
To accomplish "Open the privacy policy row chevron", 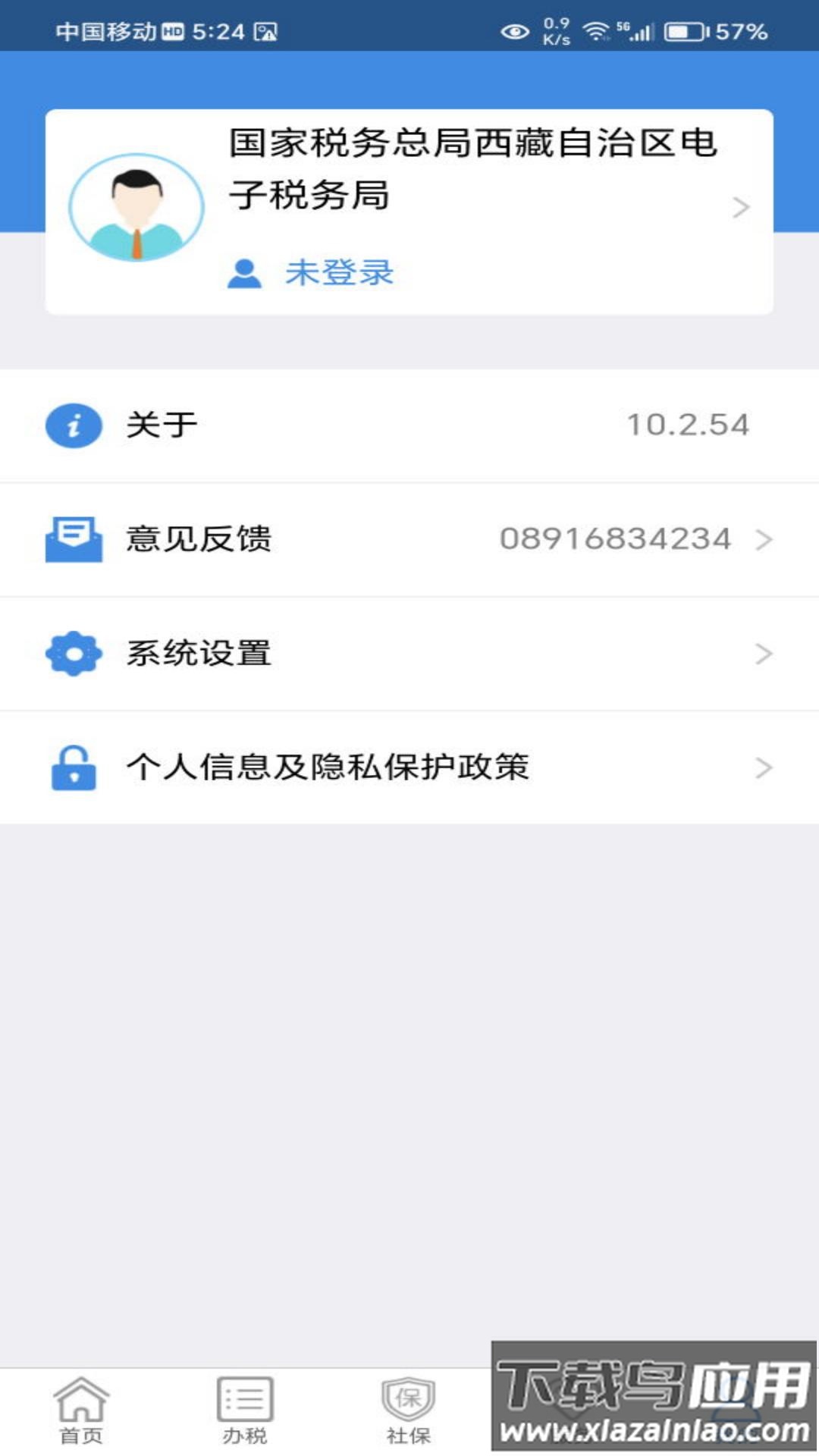I will [763, 768].
